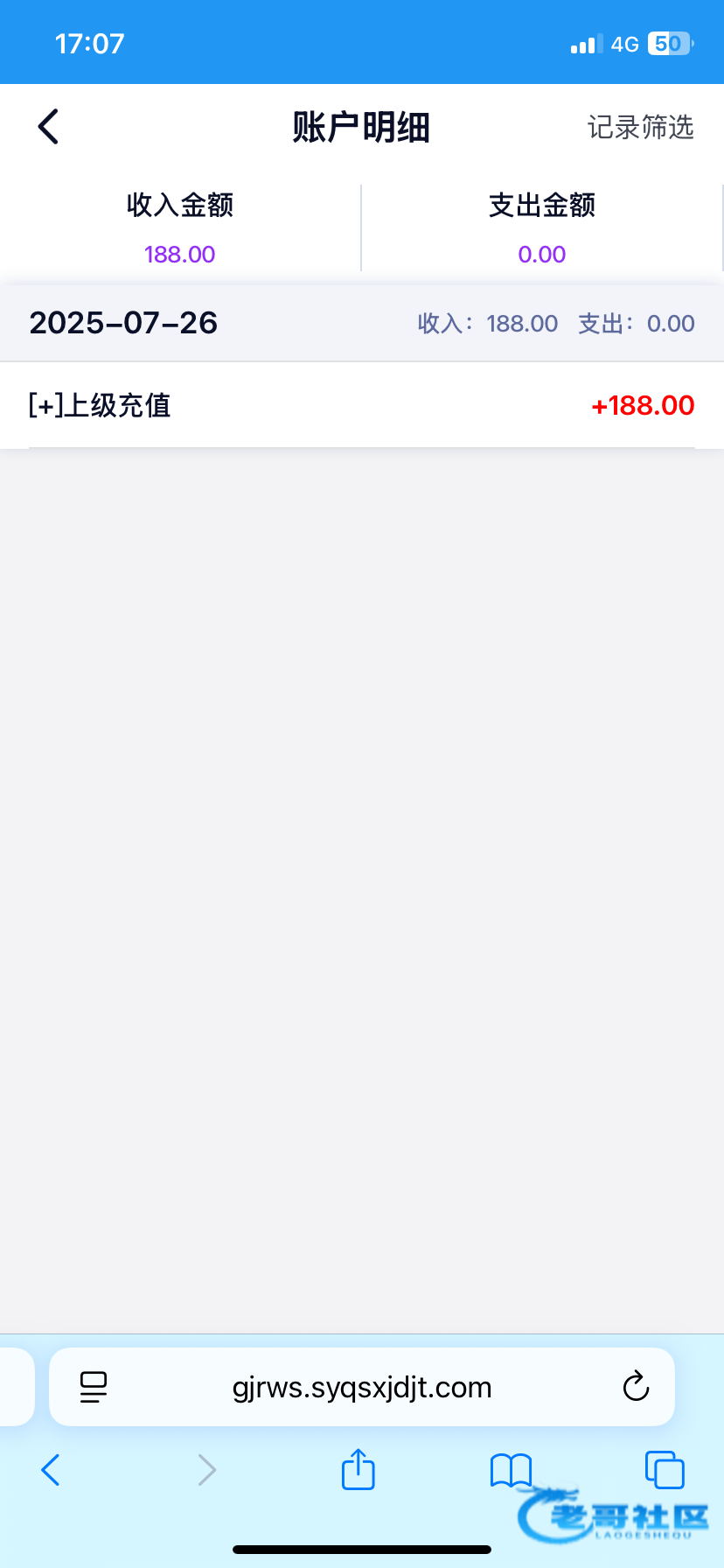Open Safari bookmarks

click(x=512, y=1470)
